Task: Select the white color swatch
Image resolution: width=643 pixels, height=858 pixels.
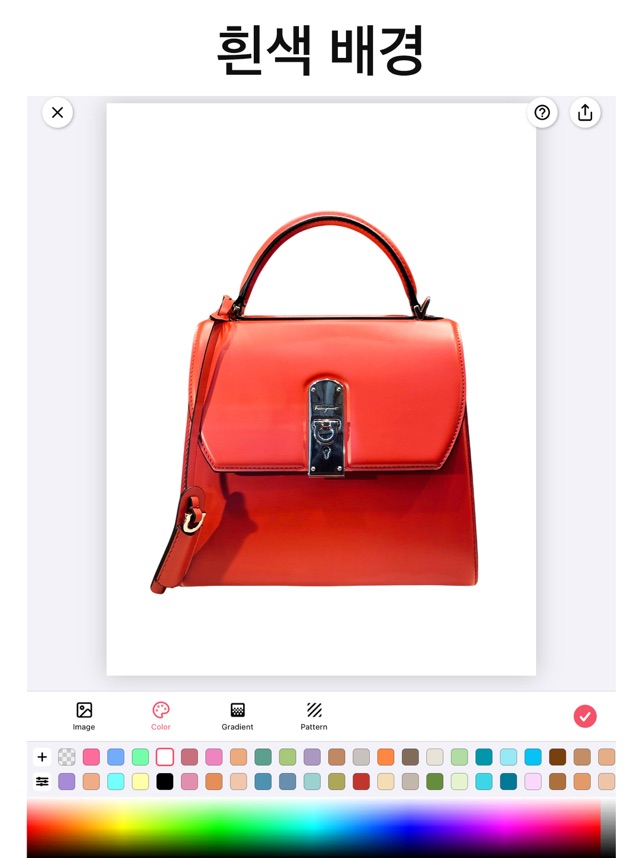Action: (x=165, y=757)
